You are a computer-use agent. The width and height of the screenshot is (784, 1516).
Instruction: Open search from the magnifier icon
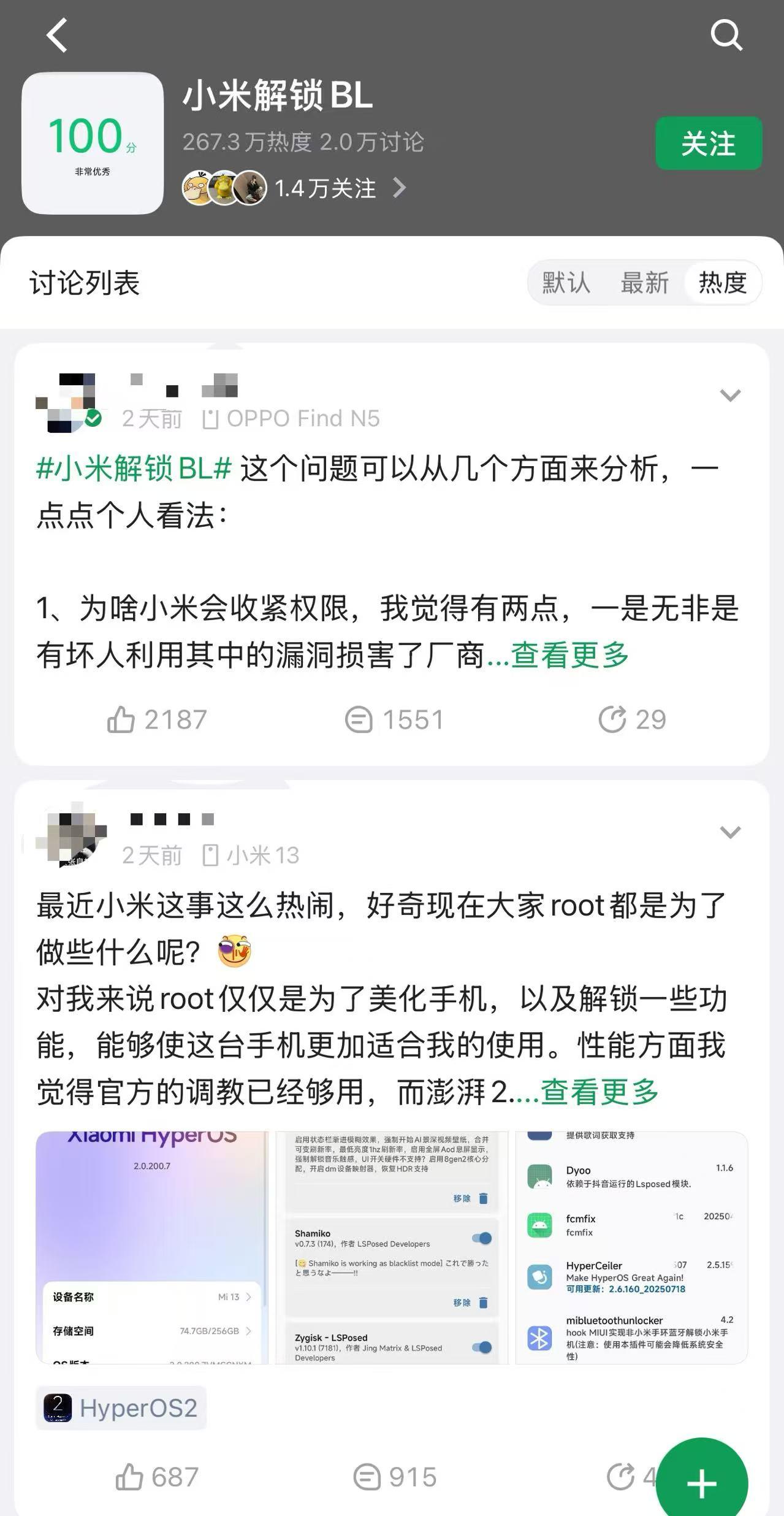[x=726, y=35]
